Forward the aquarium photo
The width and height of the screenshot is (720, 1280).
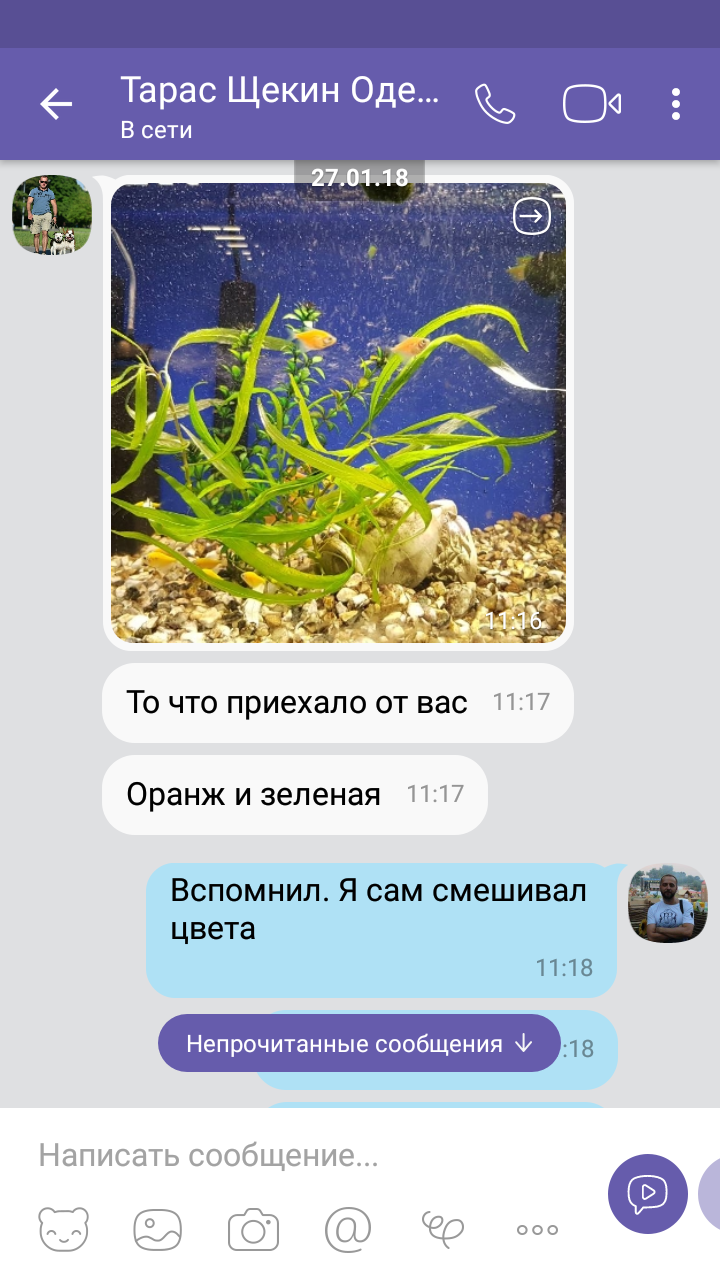click(x=531, y=215)
